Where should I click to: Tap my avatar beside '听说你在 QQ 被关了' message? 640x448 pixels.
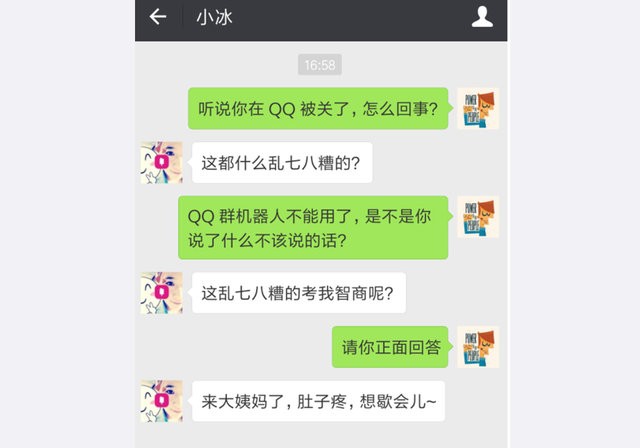478,108
